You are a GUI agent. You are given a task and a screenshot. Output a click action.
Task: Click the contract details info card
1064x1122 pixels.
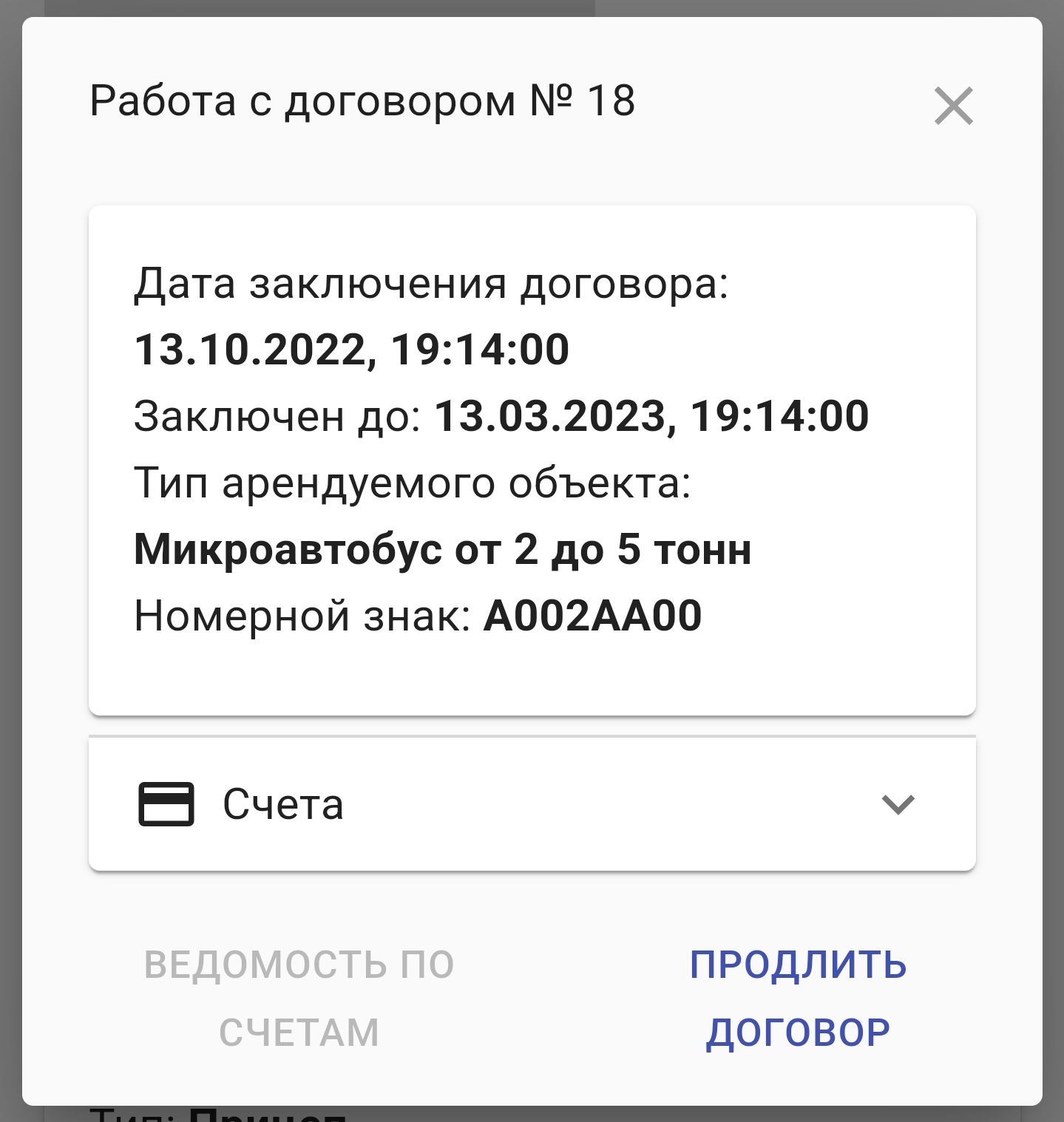(x=532, y=460)
